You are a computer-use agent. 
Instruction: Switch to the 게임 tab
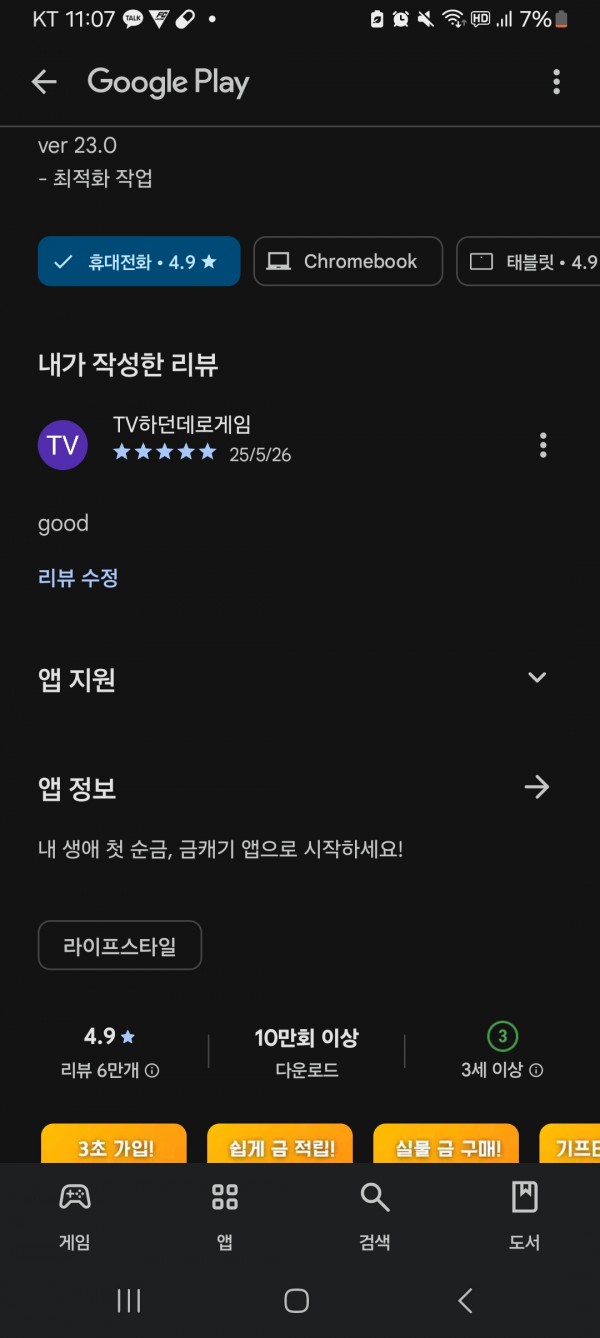coord(75,1215)
